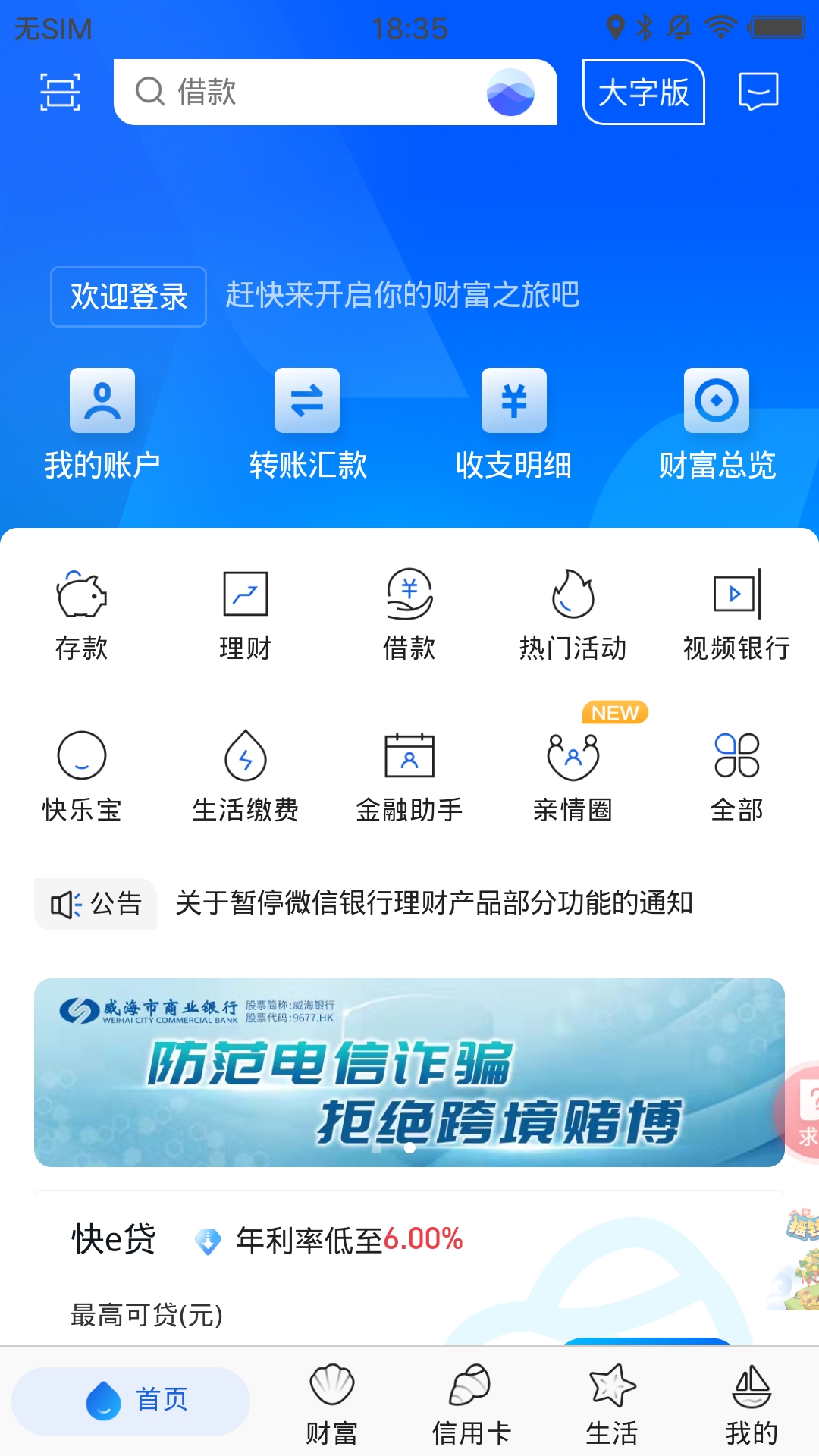Tap the 欢迎登录 login button

(x=128, y=297)
